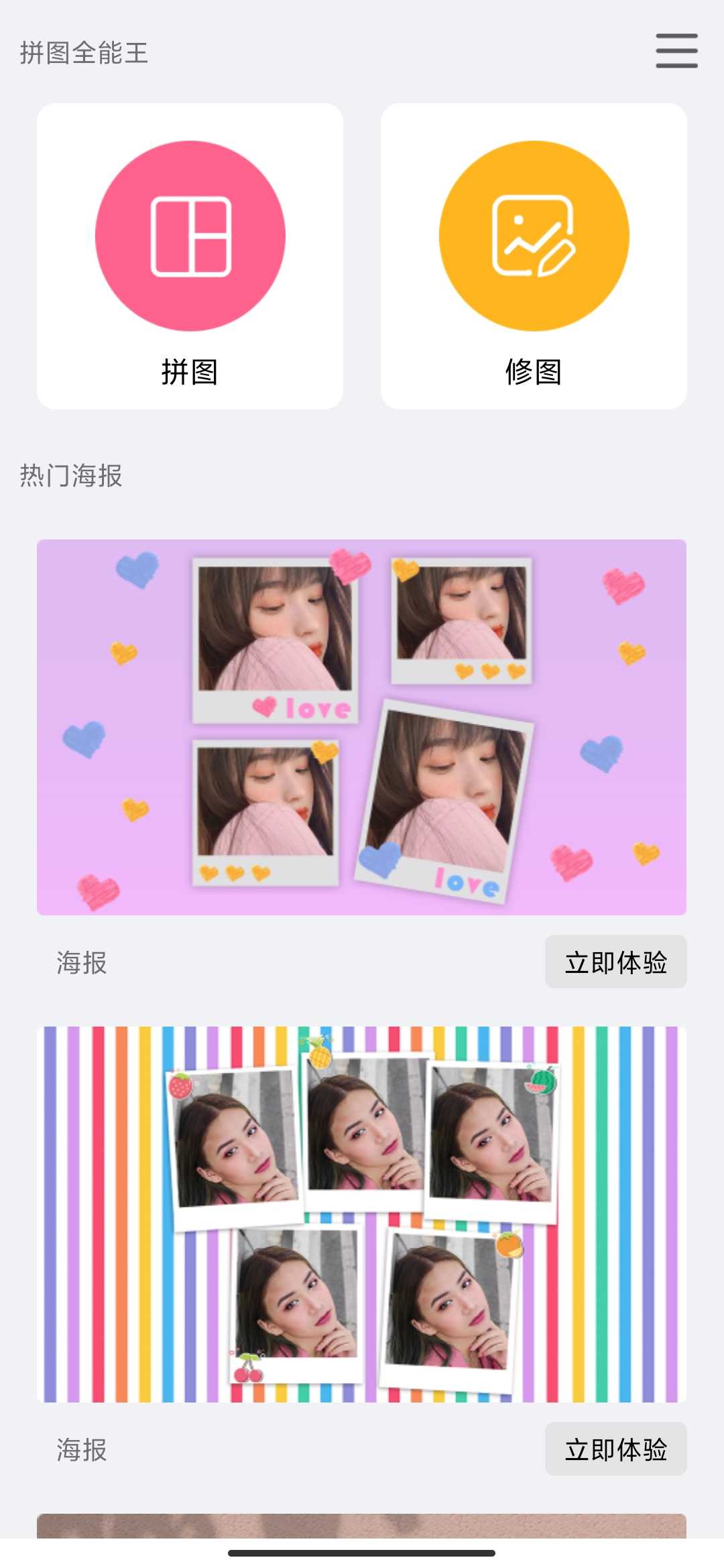This screenshot has height=1568, width=724.
Task: Open the hamburger menu
Action: pyautogui.click(x=676, y=51)
